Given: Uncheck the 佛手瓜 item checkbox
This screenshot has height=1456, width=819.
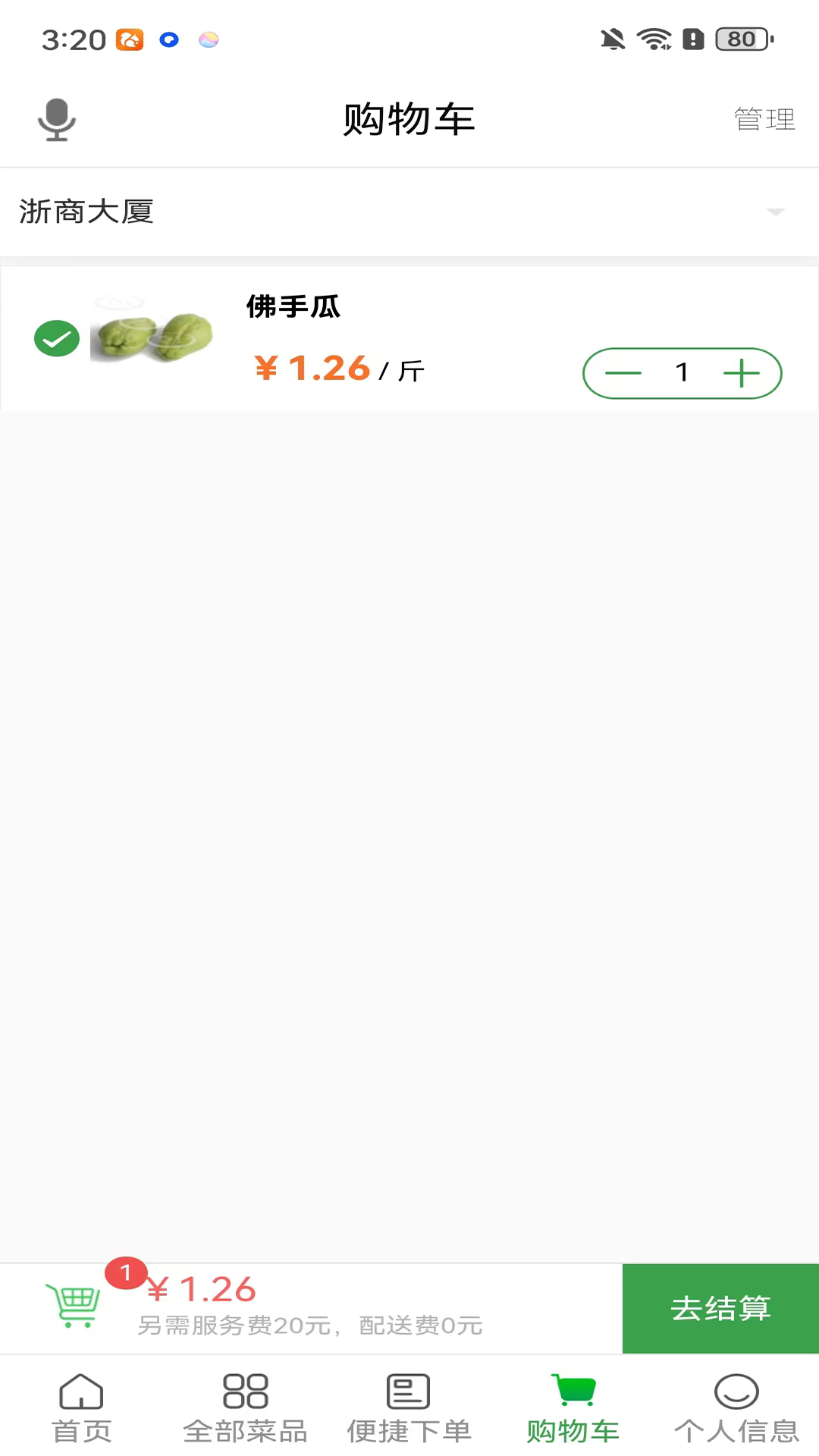Looking at the screenshot, I should tap(57, 338).
